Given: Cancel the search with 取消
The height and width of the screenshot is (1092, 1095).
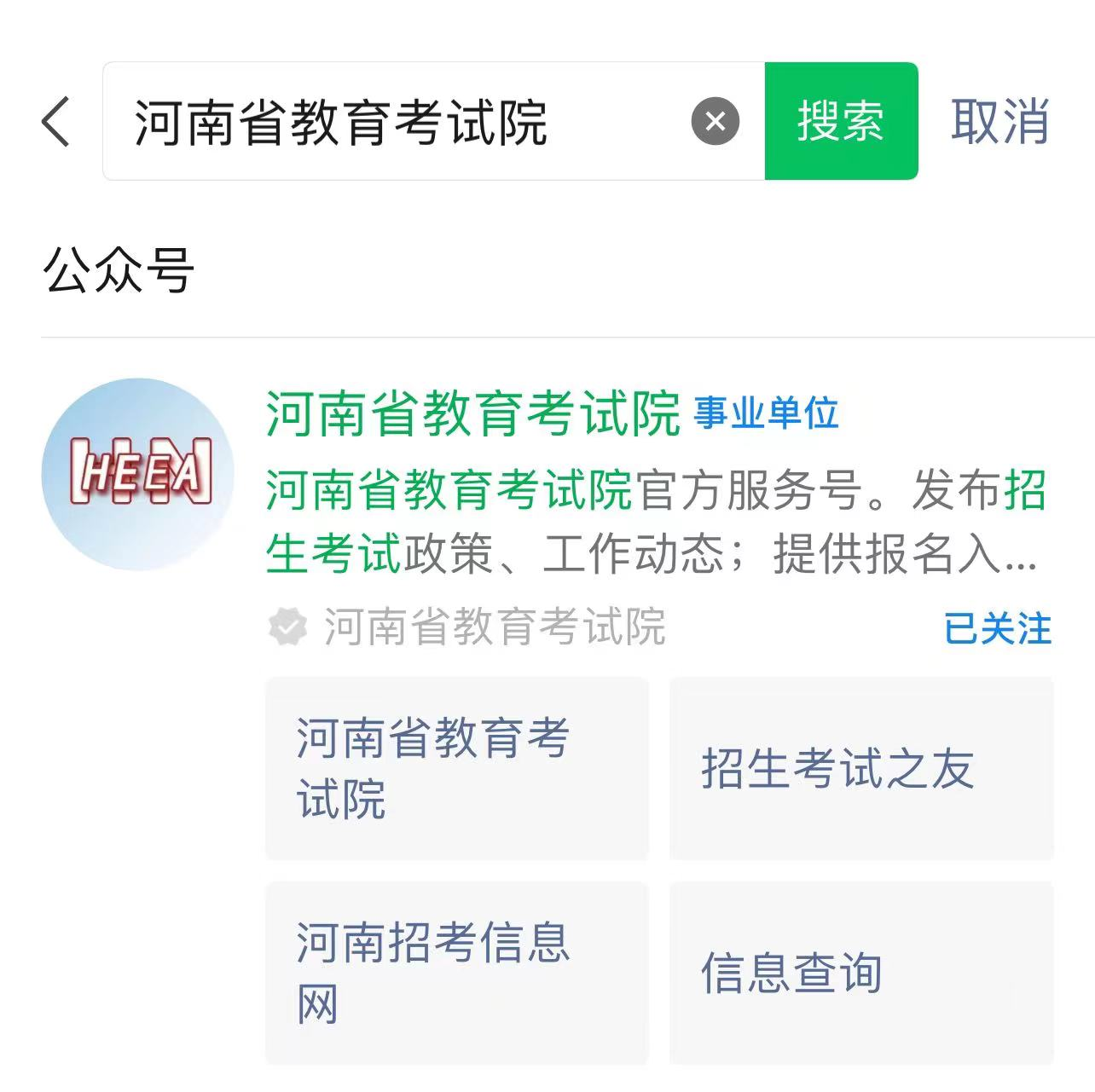Looking at the screenshot, I should click(x=999, y=121).
